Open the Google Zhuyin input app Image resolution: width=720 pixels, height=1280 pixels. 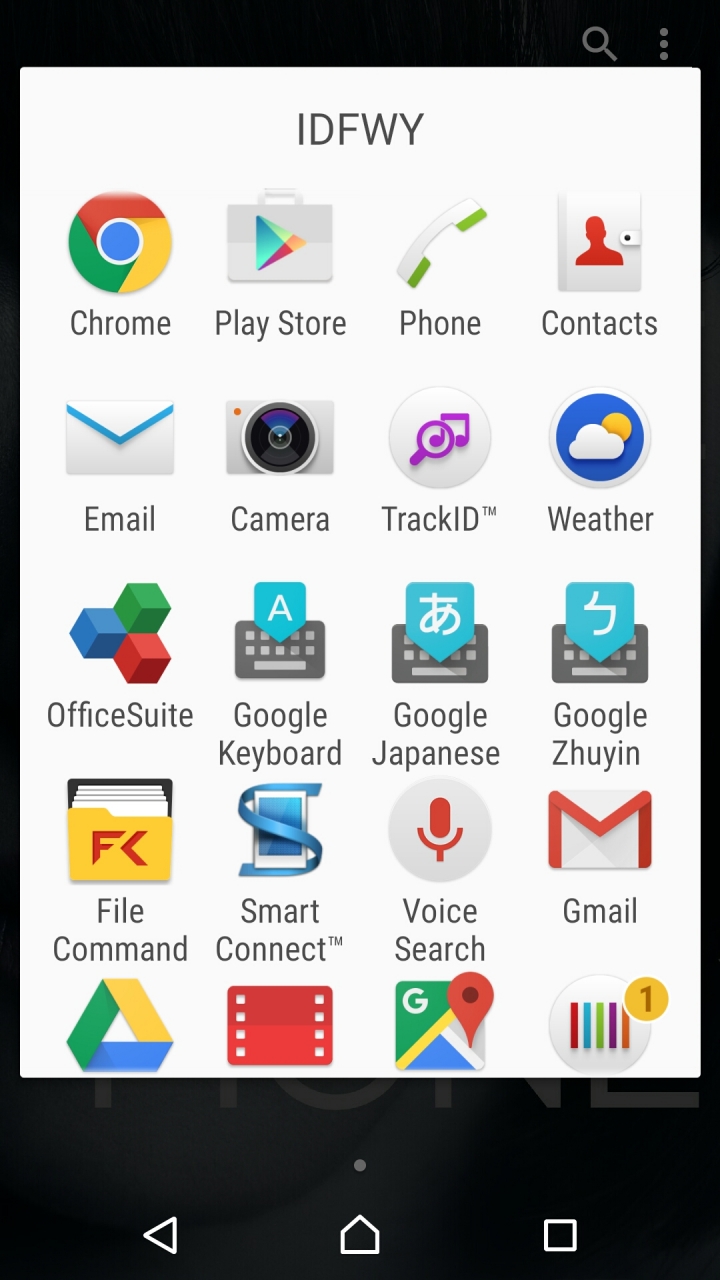point(600,635)
